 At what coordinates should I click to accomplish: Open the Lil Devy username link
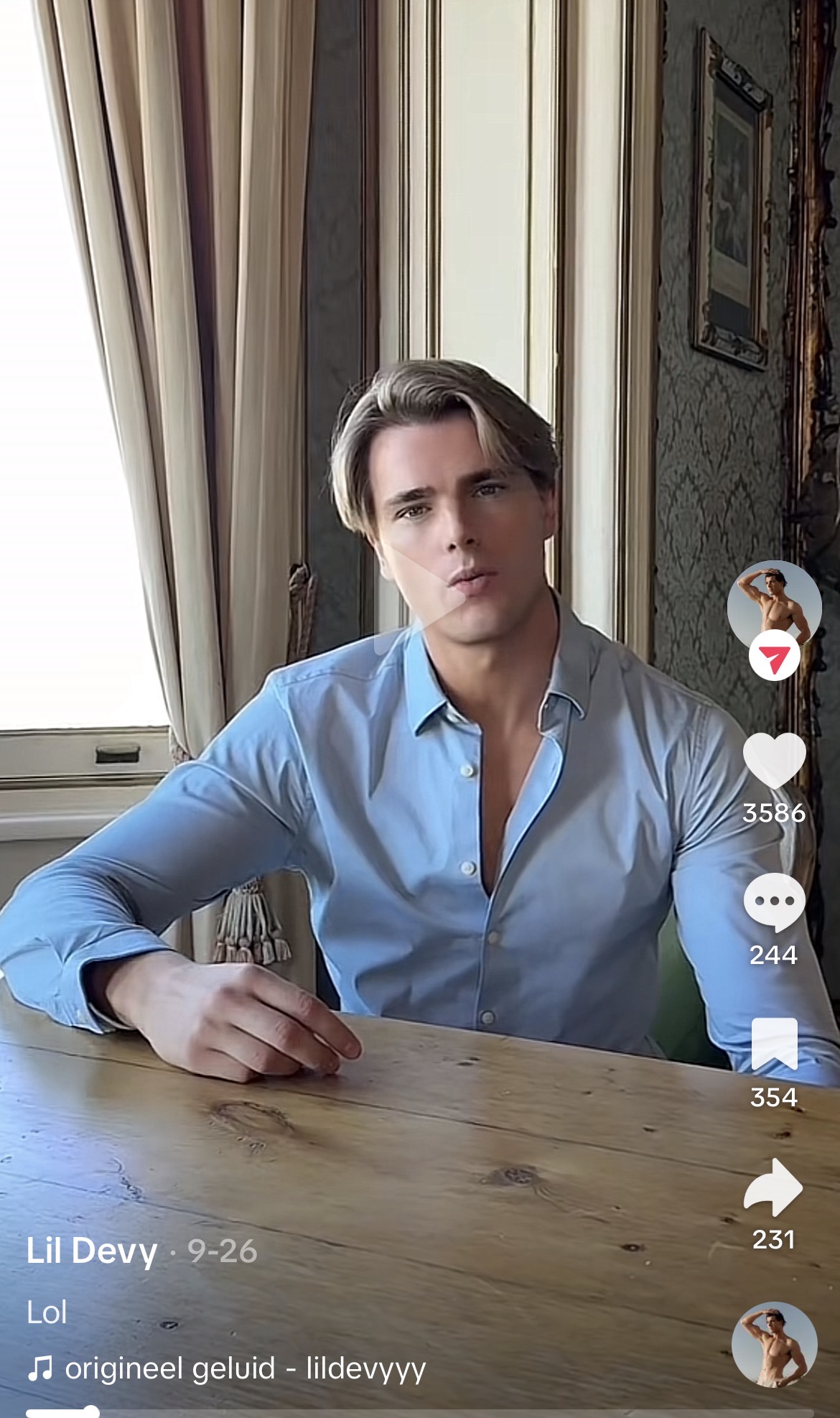pyautogui.click(x=92, y=1251)
